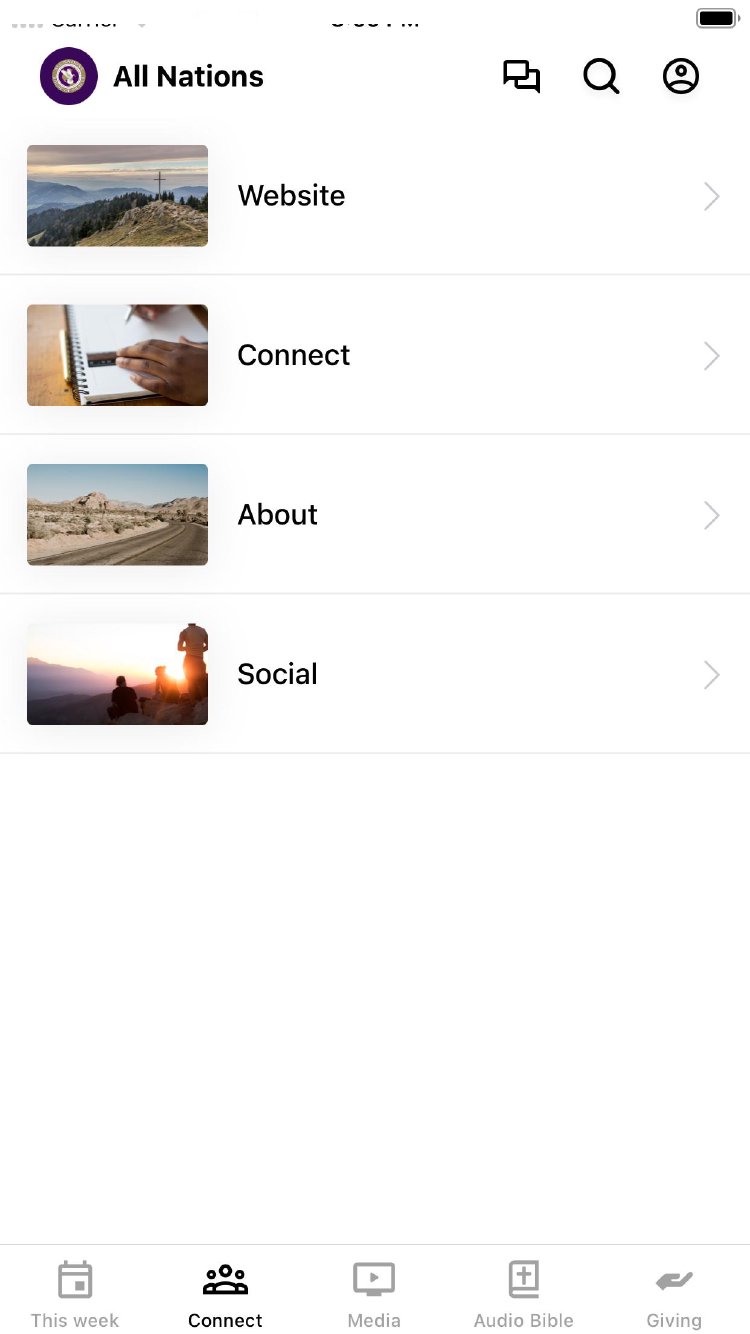Go to the Audio Bible tab
The height and width of the screenshot is (1334, 750).
(x=524, y=1294)
